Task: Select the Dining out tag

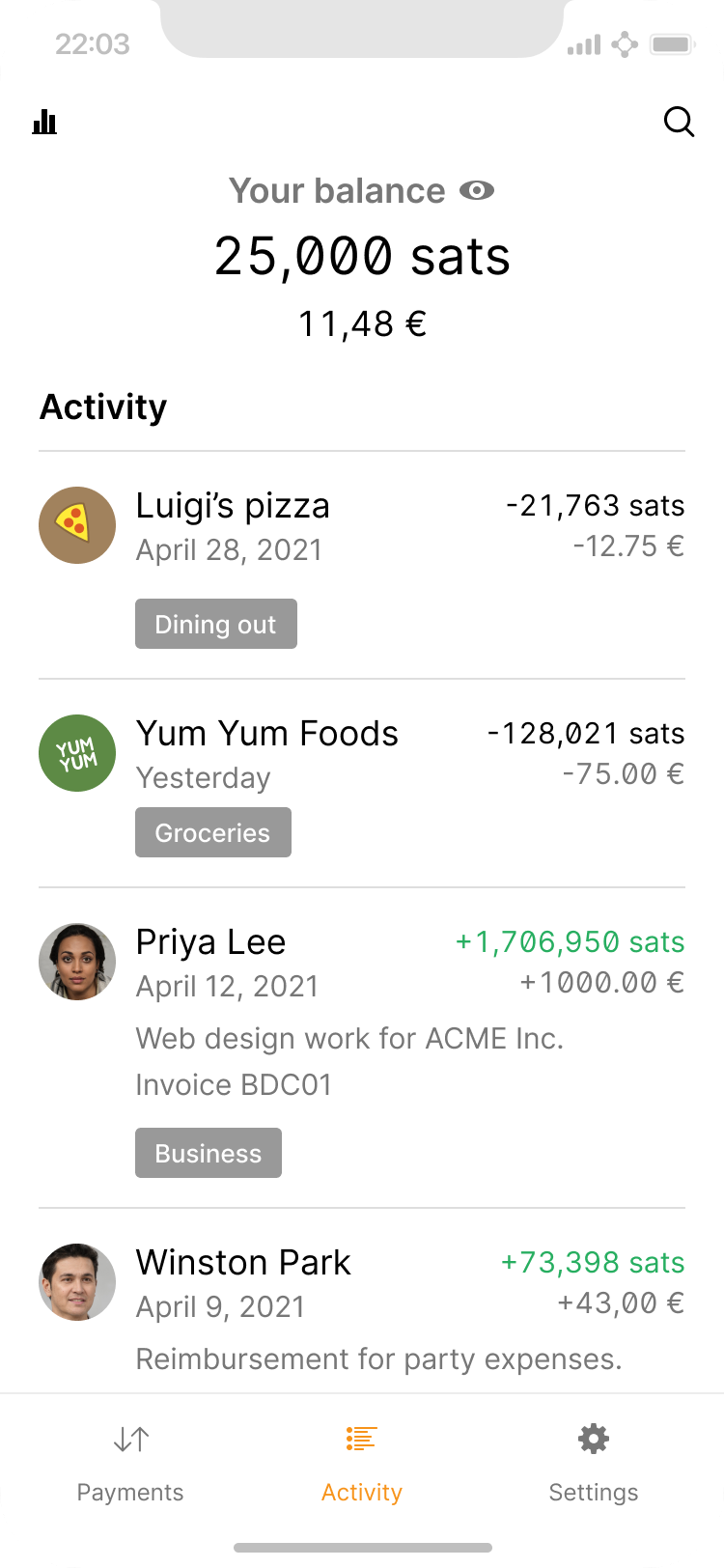Action: pyautogui.click(x=215, y=625)
